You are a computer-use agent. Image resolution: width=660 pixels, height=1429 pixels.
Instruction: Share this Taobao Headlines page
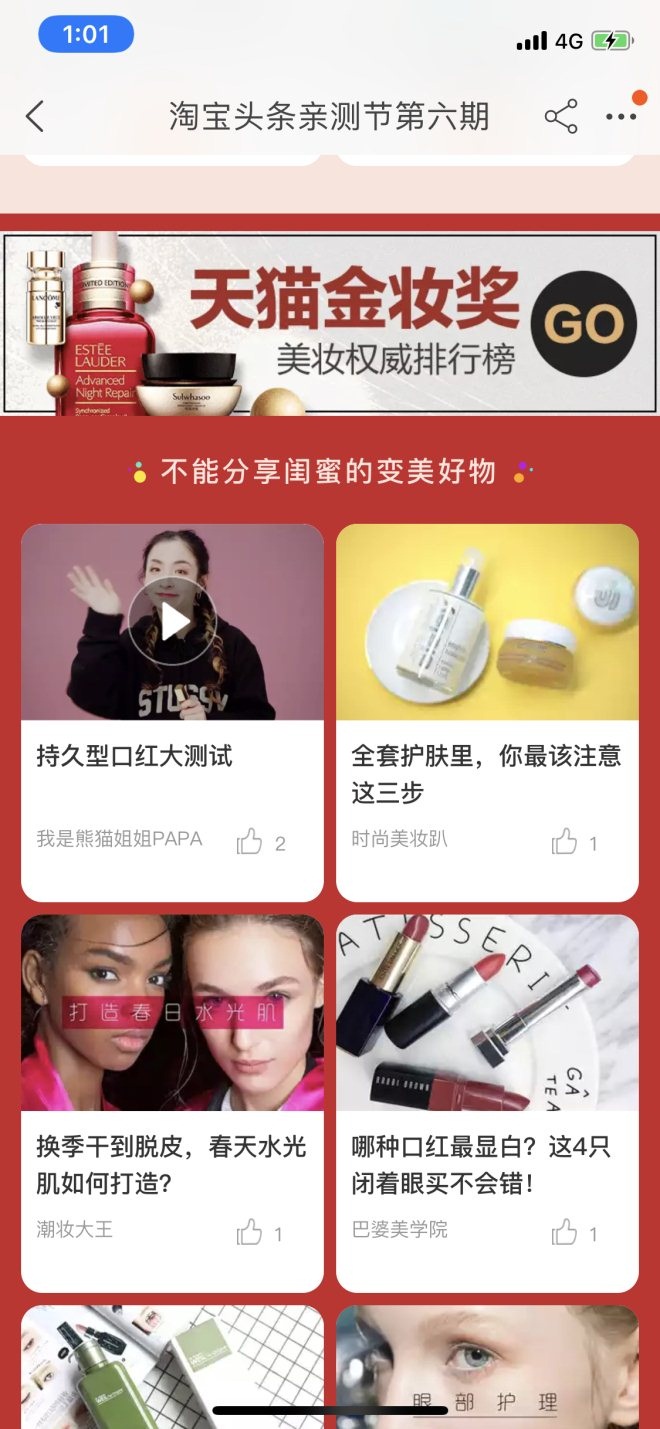561,117
